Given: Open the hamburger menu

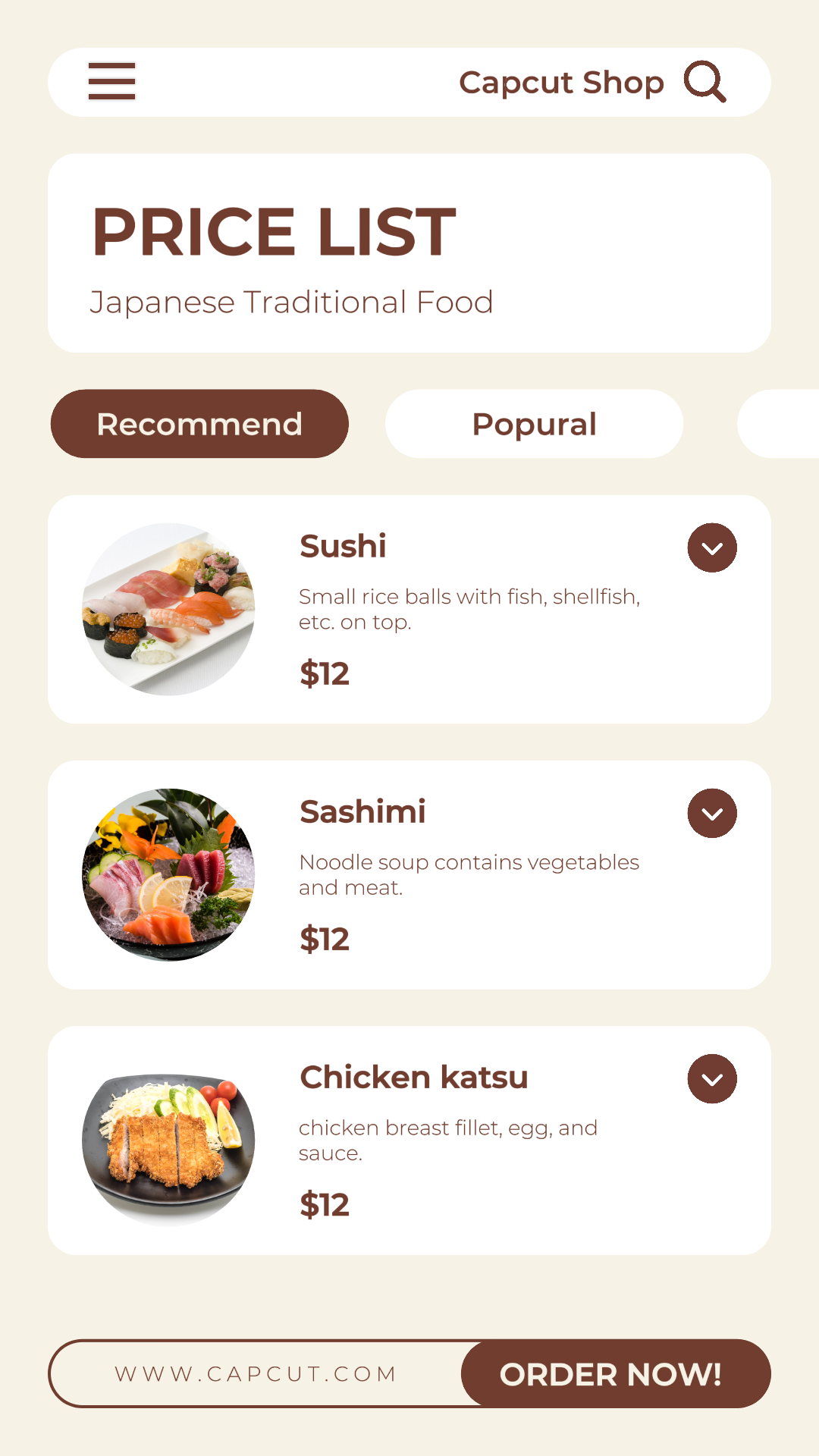Looking at the screenshot, I should 111,82.
